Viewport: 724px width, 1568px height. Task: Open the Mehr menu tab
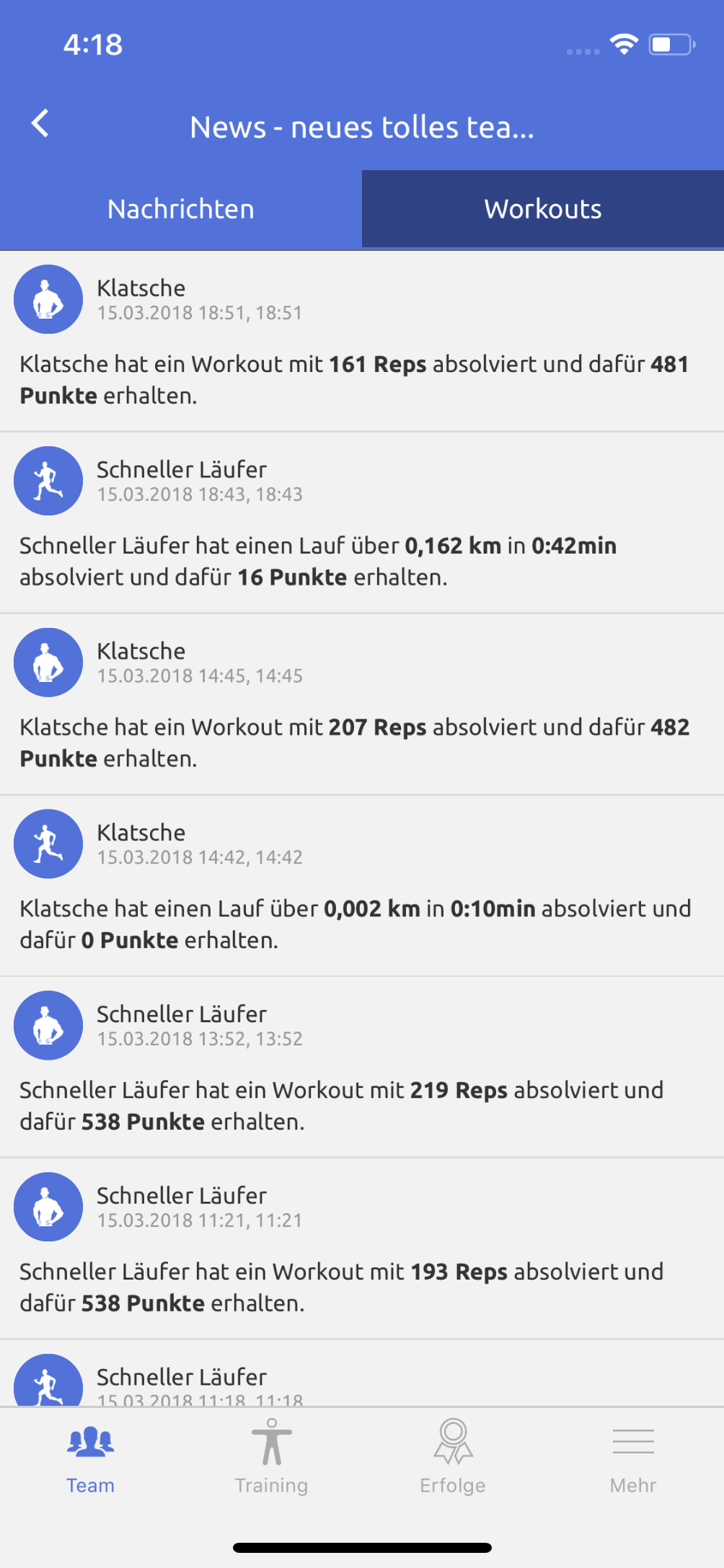point(633,1456)
